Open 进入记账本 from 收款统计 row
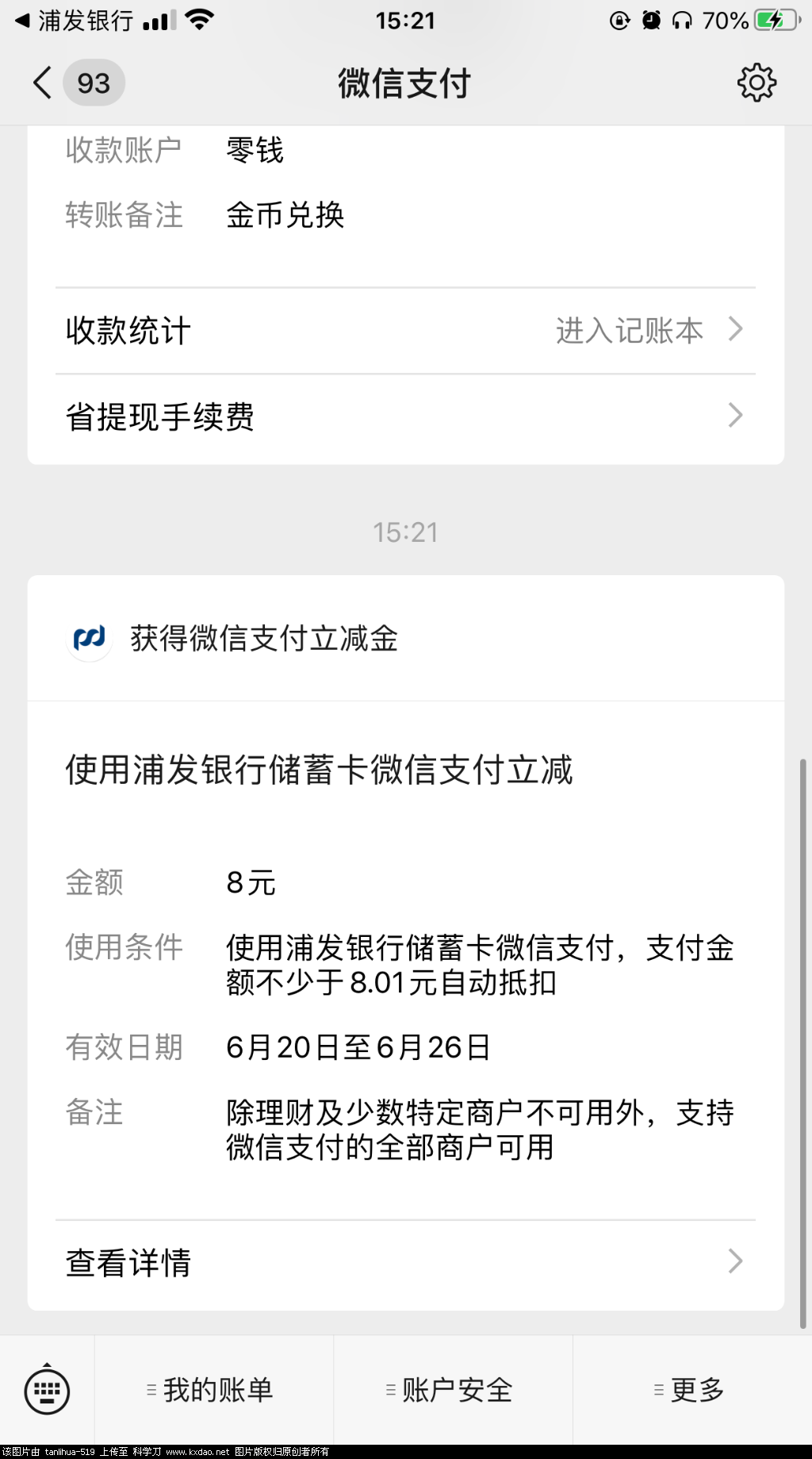This screenshot has height=1459, width=812. 630,331
